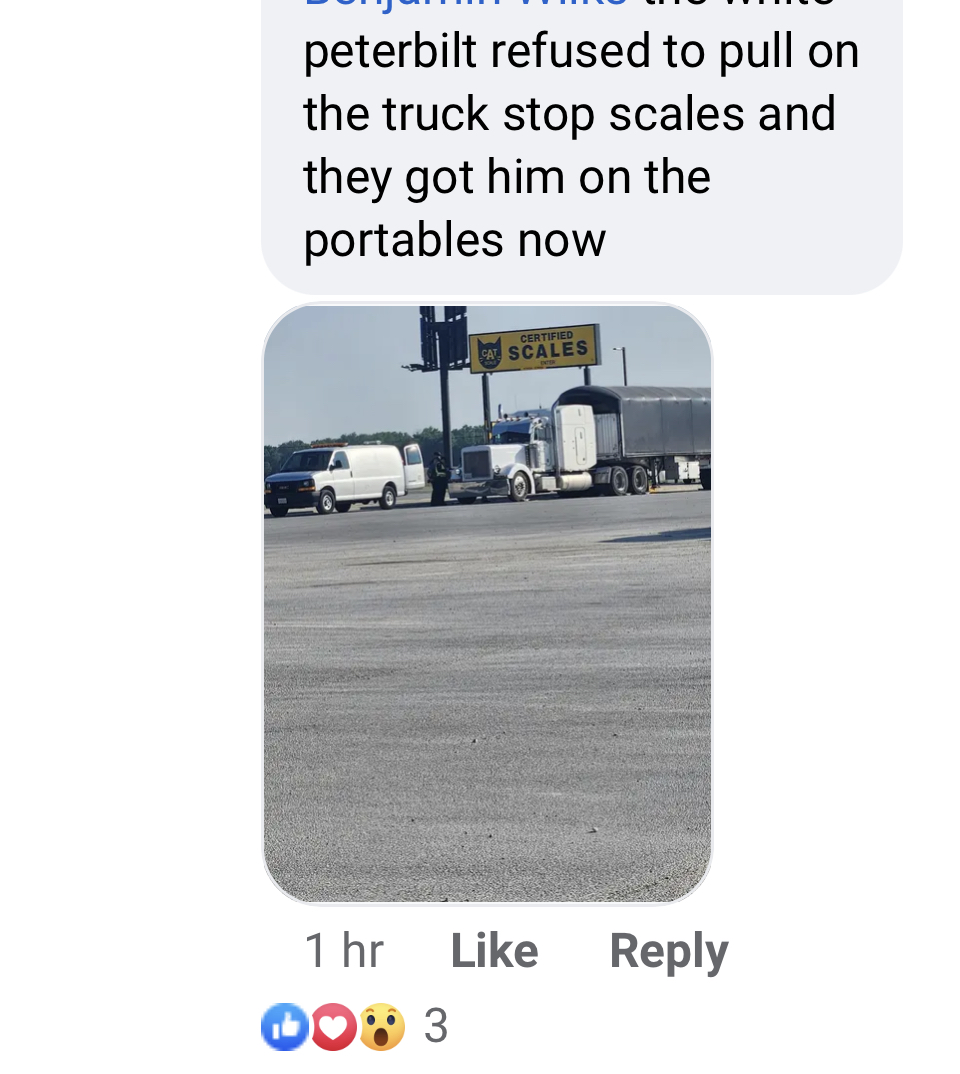View who reacted to this comment
Image resolution: width=960 pixels, height=1074 pixels.
(x=356, y=1026)
